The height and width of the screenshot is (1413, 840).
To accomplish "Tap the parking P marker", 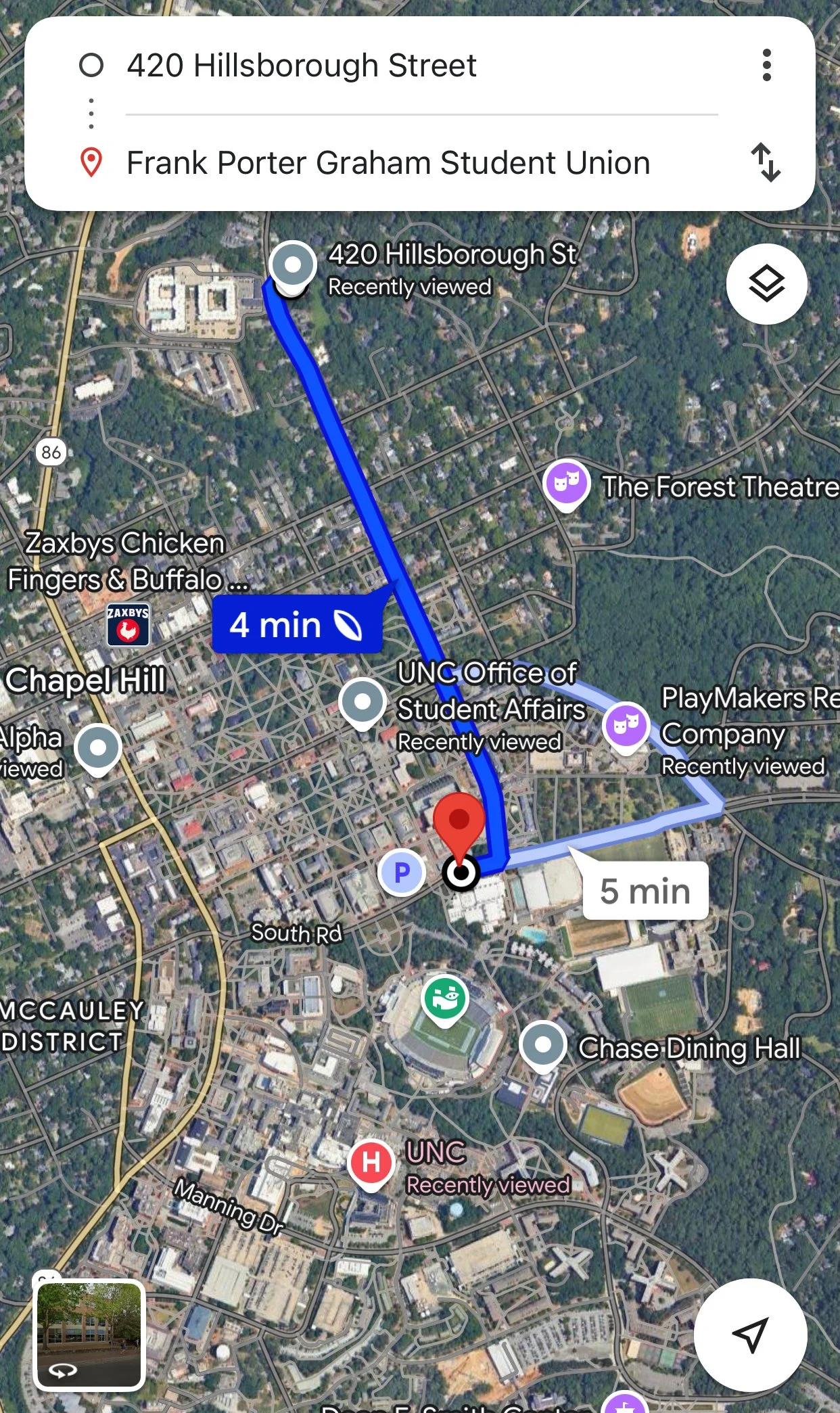I will [402, 873].
